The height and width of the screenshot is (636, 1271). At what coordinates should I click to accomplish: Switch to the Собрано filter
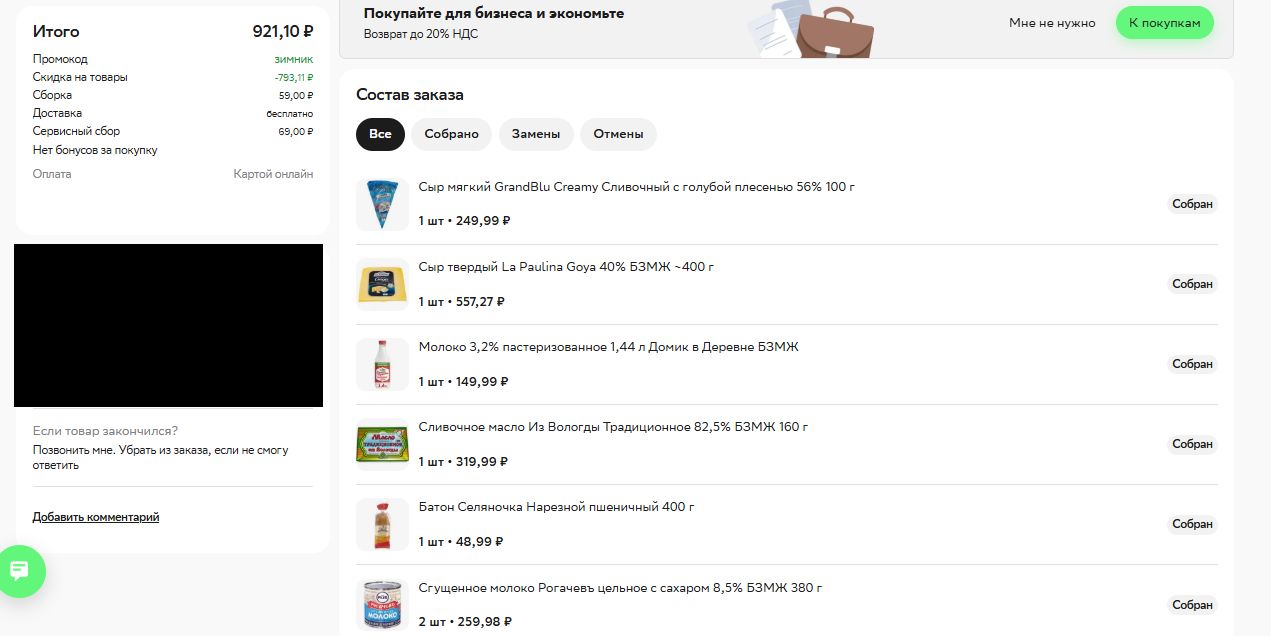point(451,134)
